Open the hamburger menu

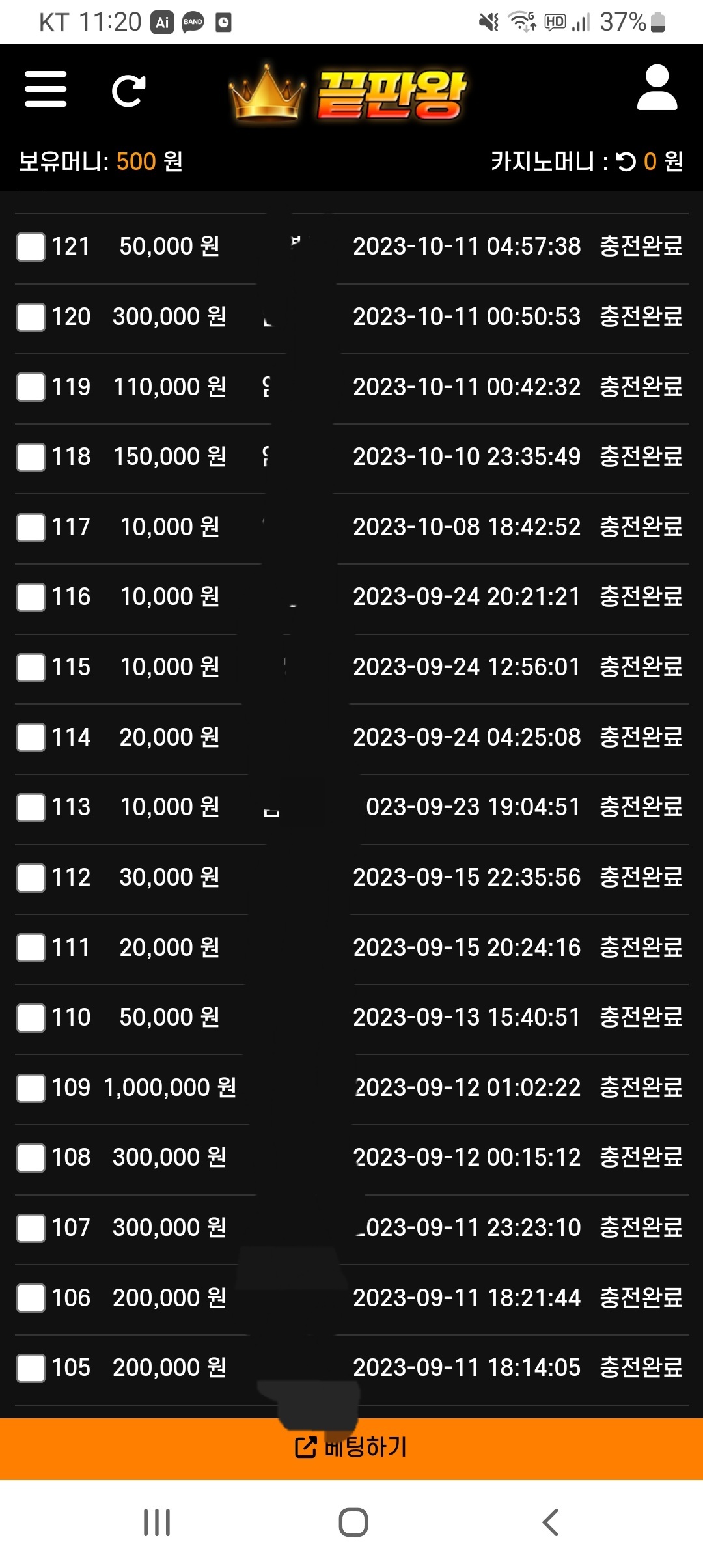[x=46, y=89]
